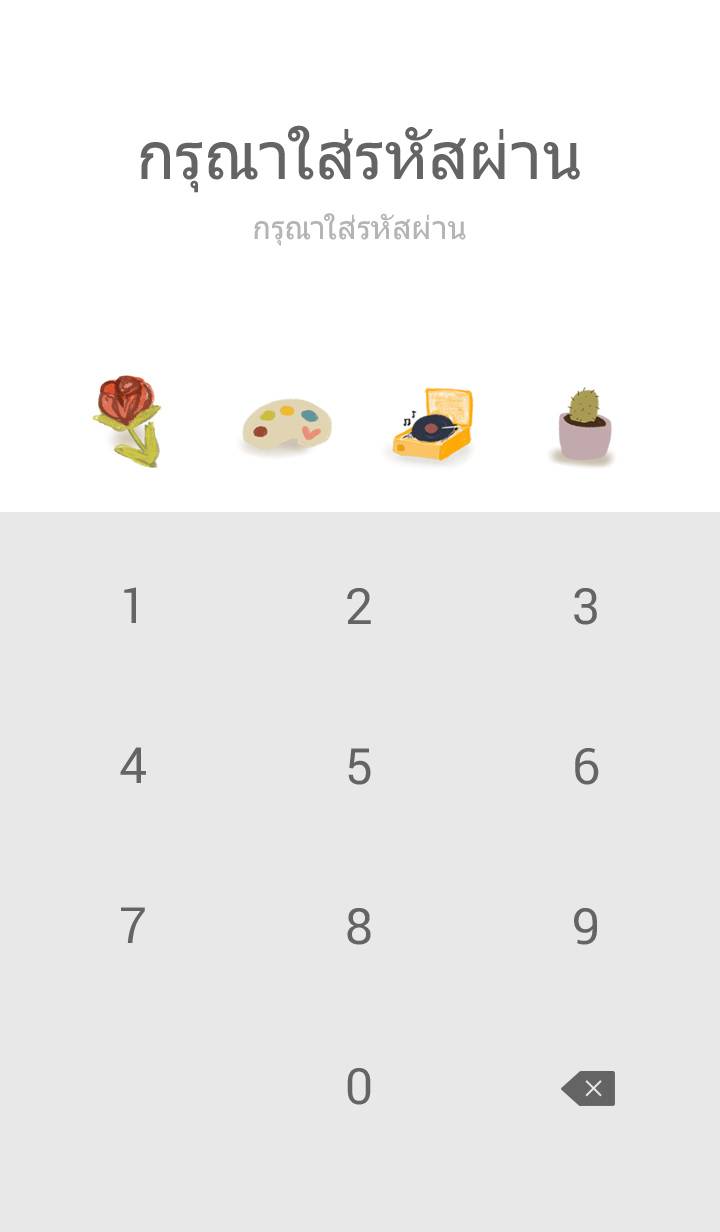Image resolution: width=720 pixels, height=1232 pixels.
Task: Select digit 9 on the keypad
Action: click(x=586, y=927)
